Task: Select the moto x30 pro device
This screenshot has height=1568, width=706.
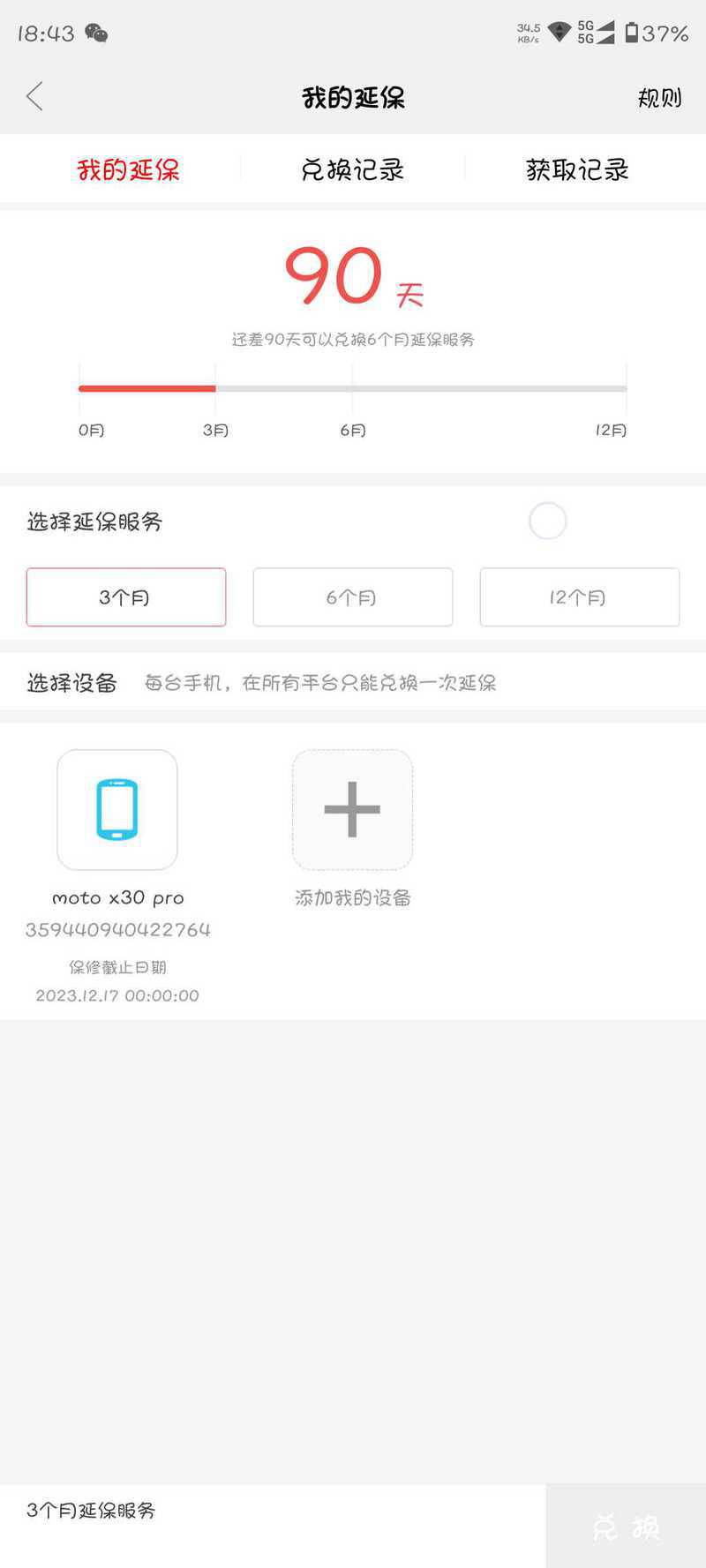Action: [x=117, y=810]
